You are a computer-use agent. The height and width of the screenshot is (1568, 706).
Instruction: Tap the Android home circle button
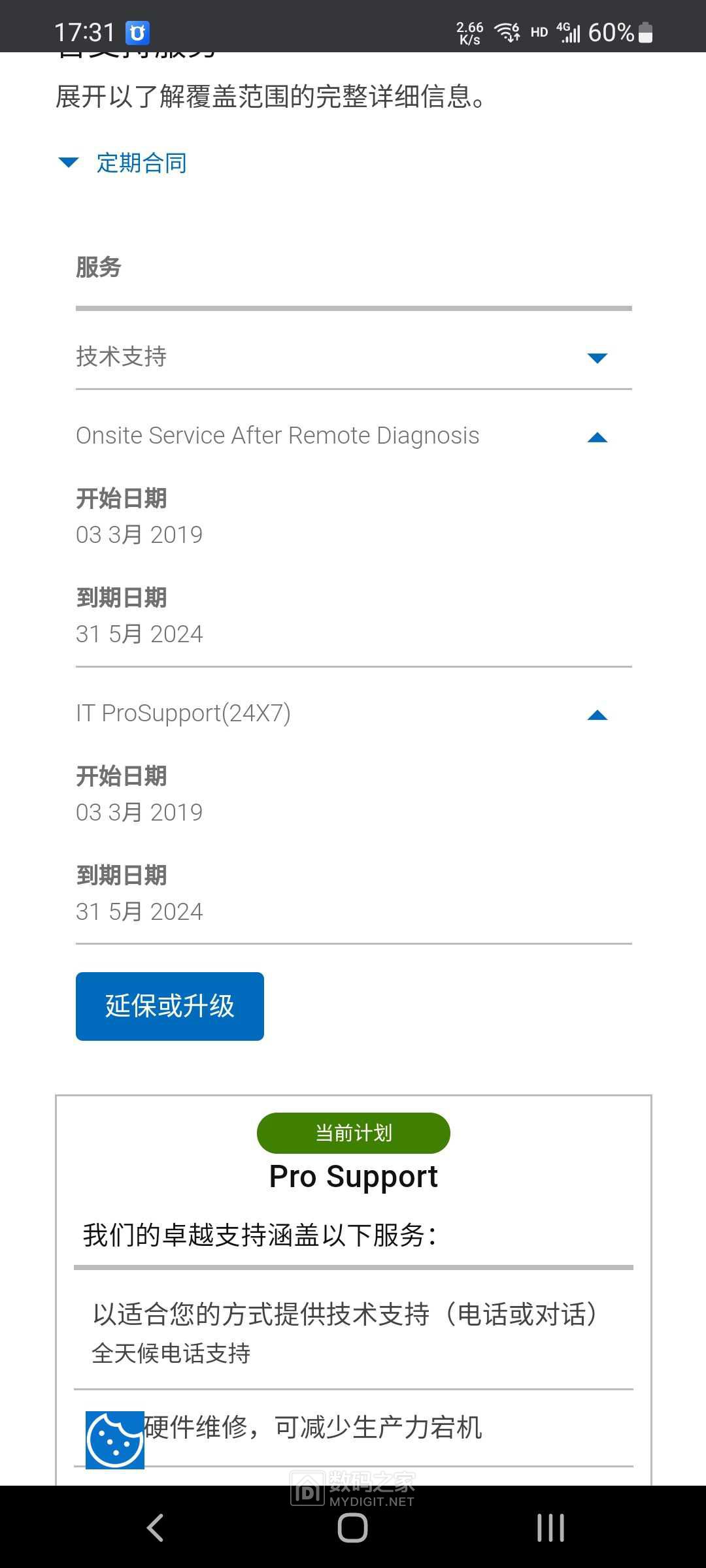click(x=352, y=1528)
